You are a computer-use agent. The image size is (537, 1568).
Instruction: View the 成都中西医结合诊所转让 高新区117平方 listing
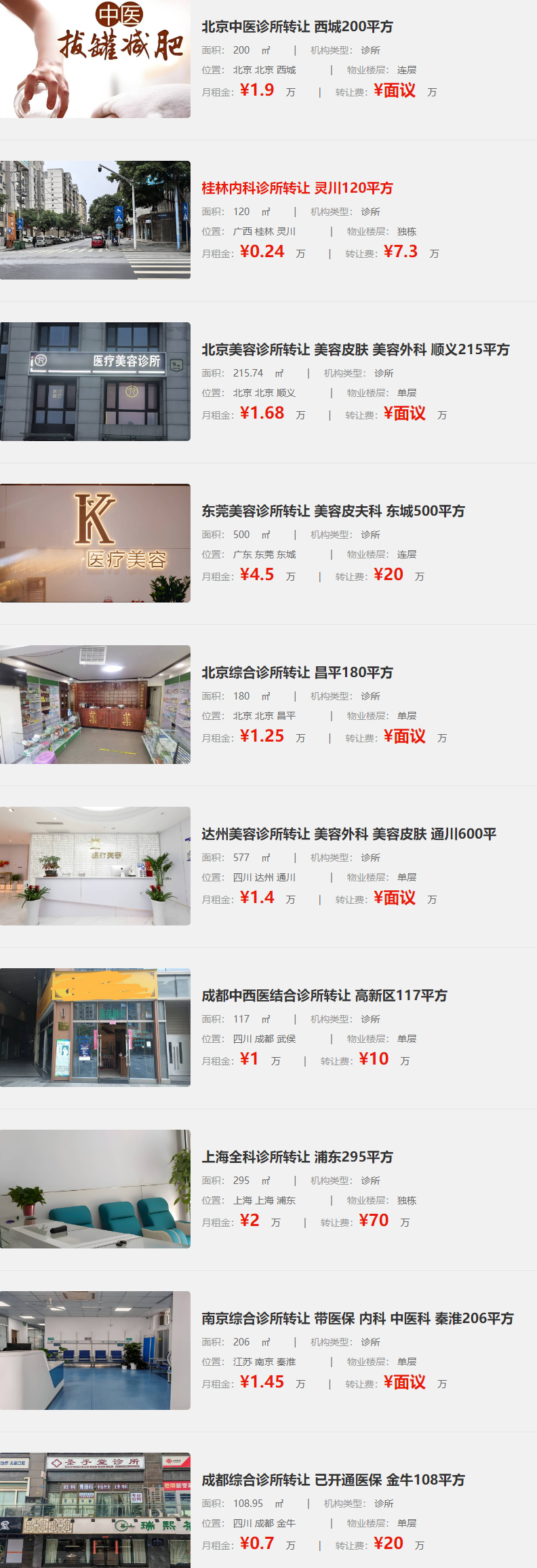324,995
